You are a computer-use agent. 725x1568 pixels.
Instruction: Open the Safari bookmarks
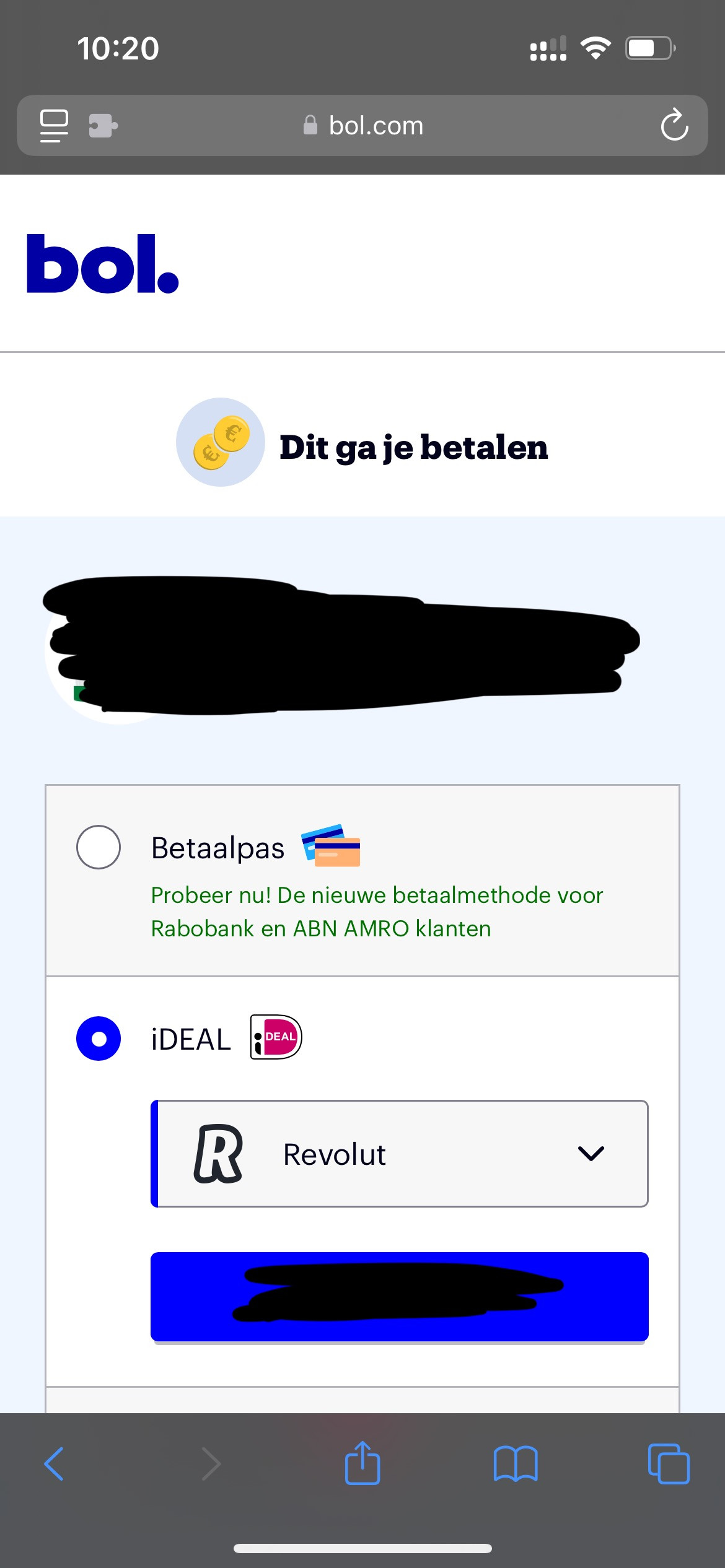pos(516,1464)
